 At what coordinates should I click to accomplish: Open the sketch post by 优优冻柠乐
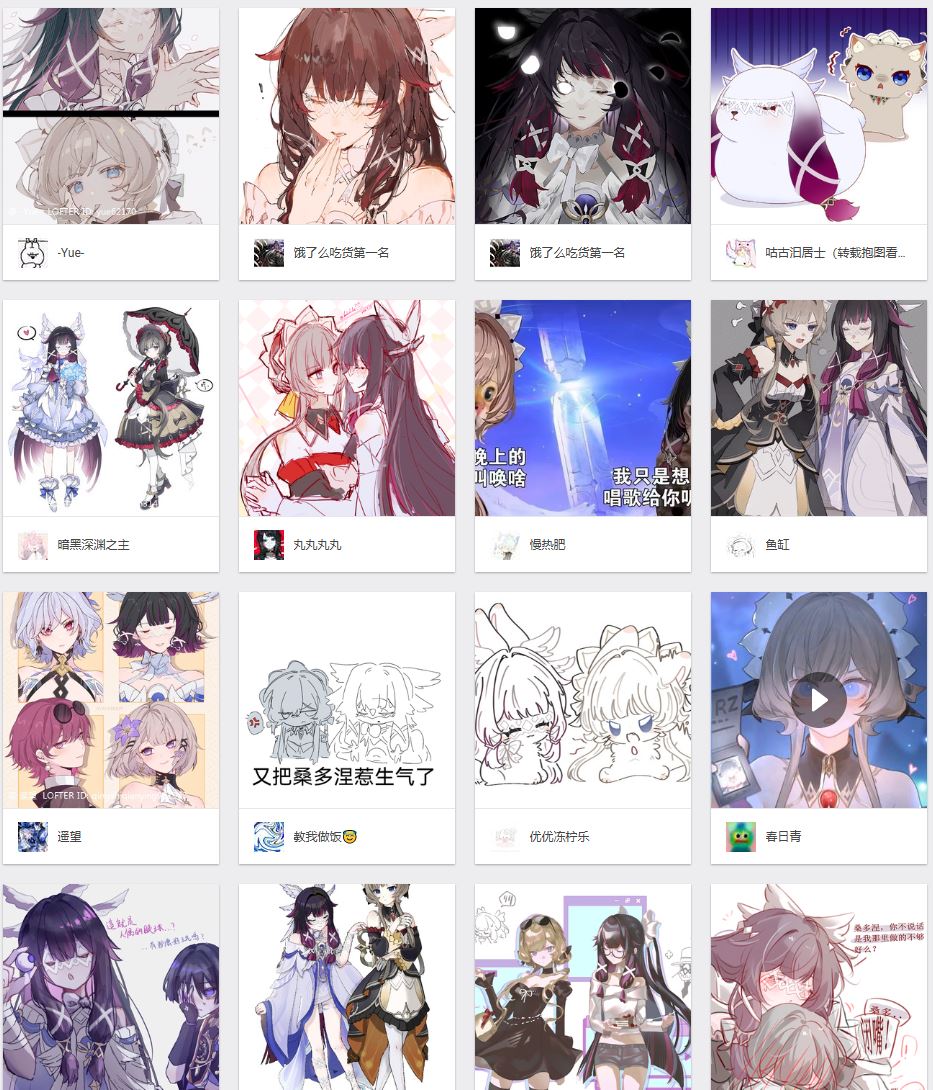pyautogui.click(x=583, y=700)
